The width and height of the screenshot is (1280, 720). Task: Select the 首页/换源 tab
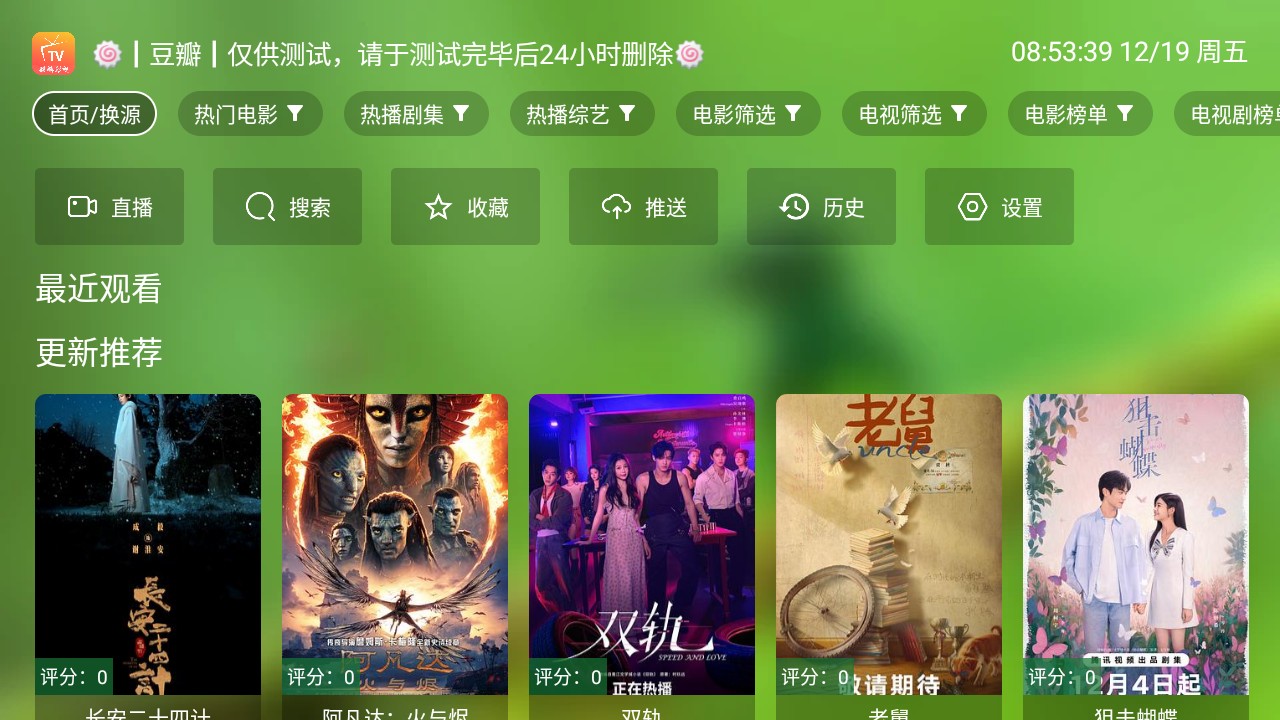(95, 114)
